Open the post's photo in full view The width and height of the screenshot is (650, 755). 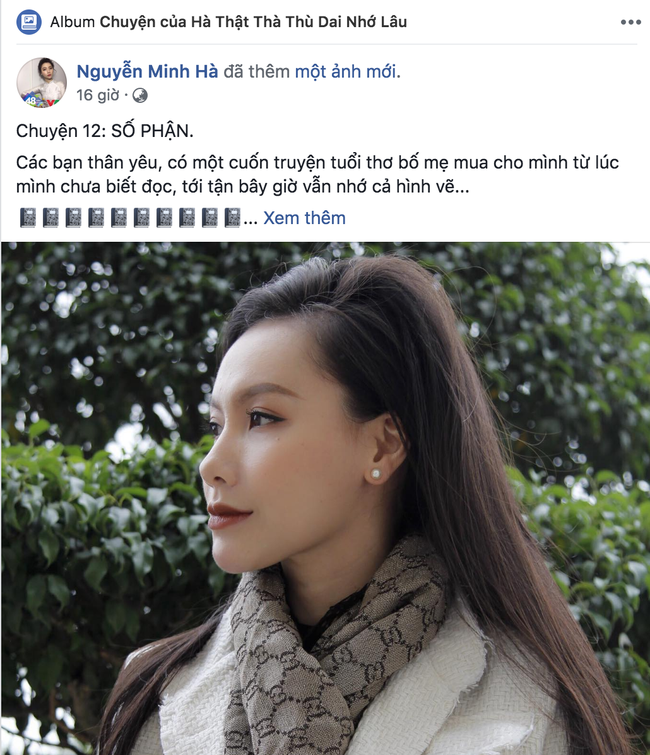click(325, 498)
